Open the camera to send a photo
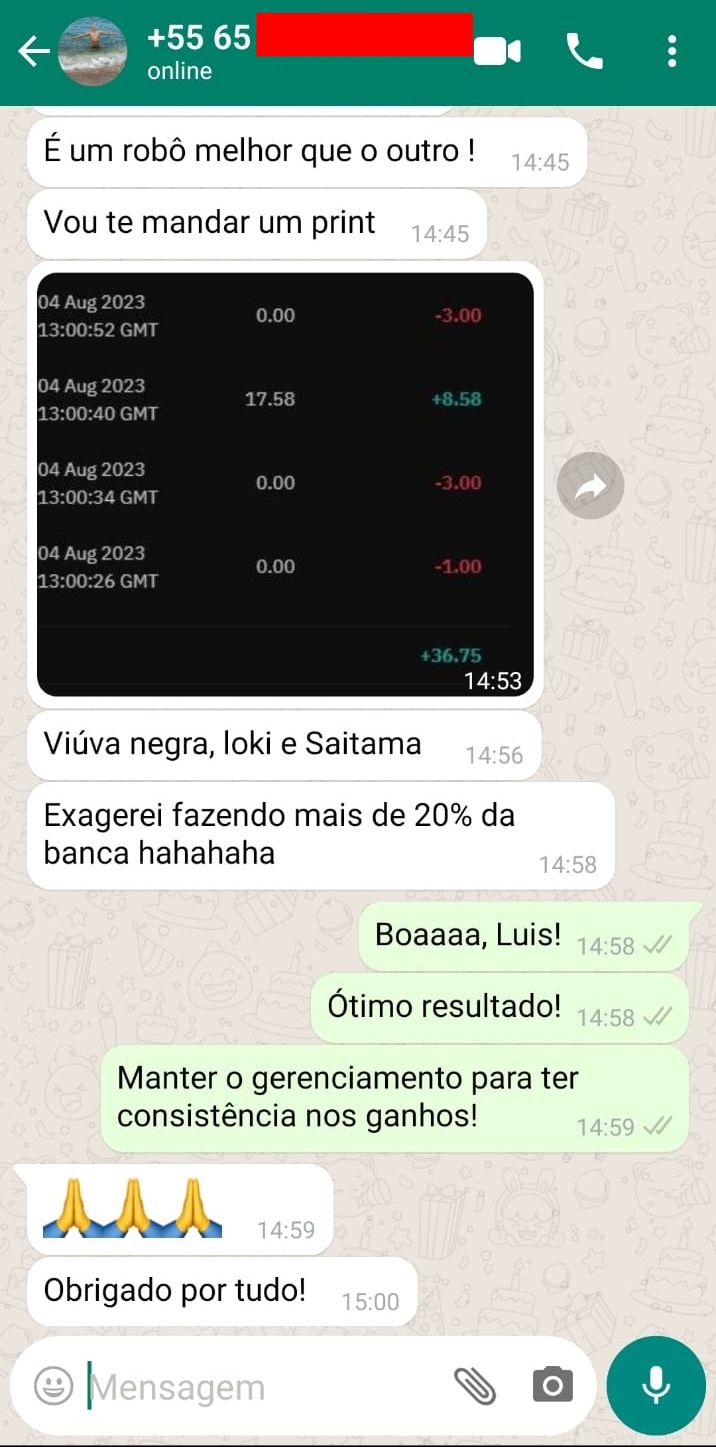The width and height of the screenshot is (716, 1447). click(552, 1386)
